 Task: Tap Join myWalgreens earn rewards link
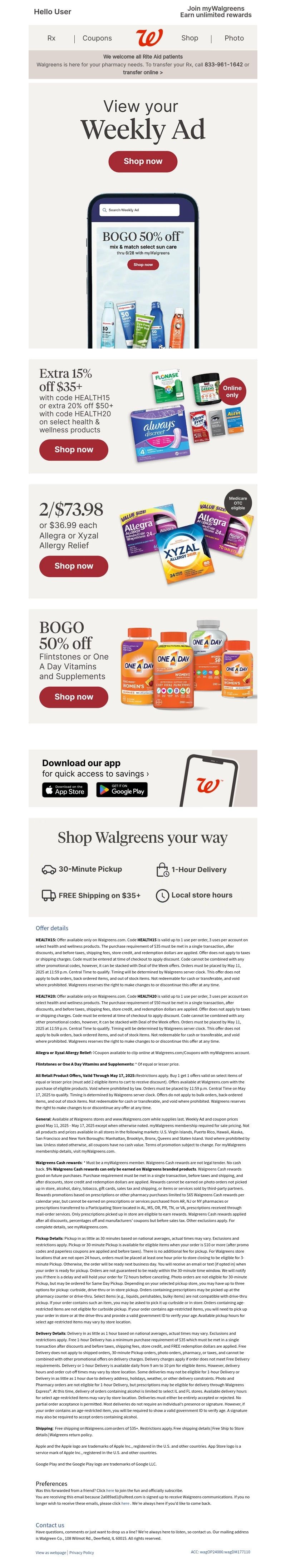click(x=215, y=11)
